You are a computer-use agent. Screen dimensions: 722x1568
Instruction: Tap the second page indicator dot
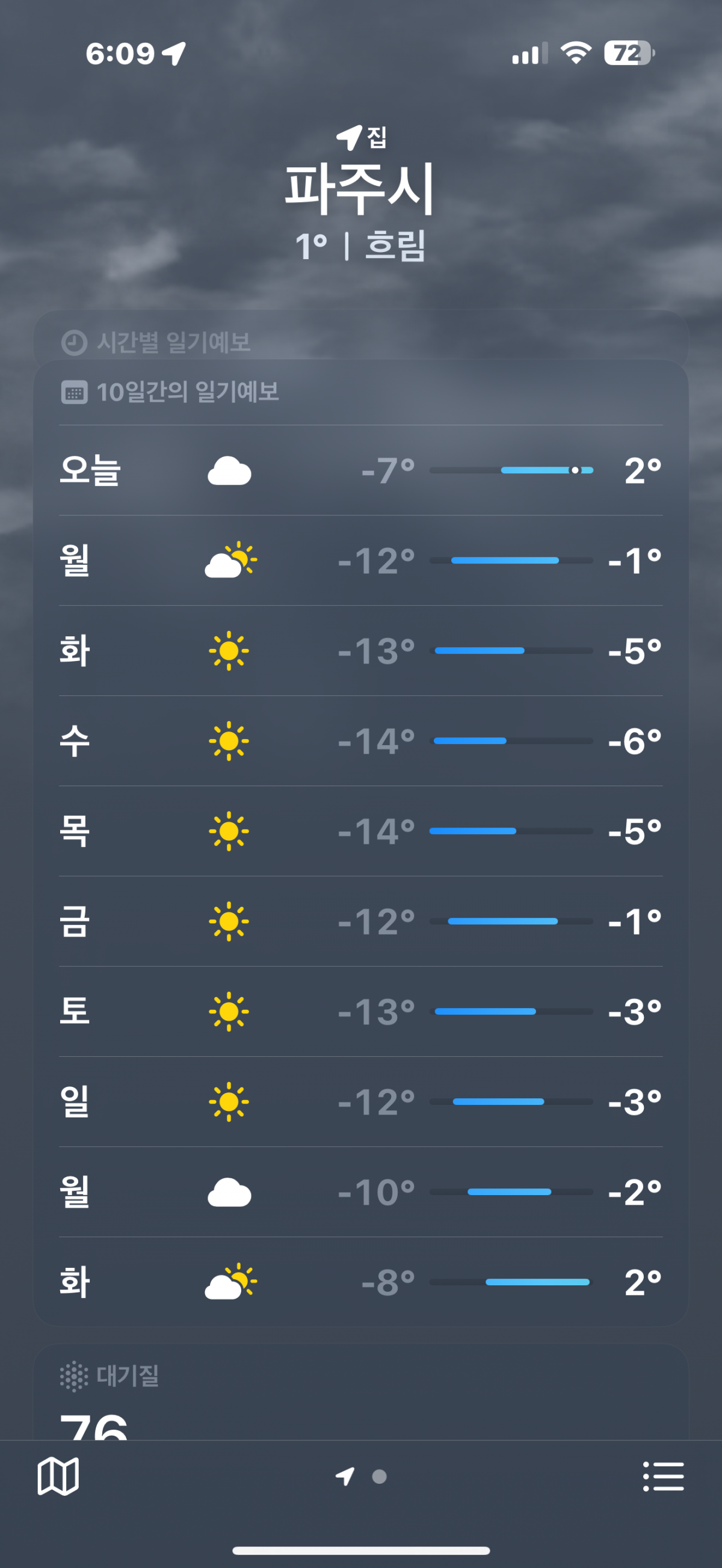click(379, 1477)
